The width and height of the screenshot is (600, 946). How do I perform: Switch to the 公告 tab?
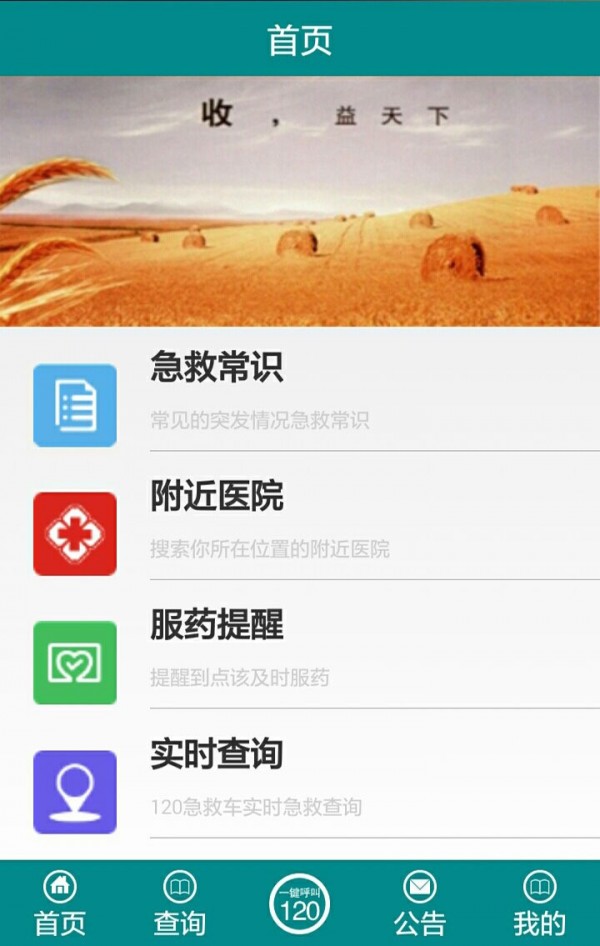pos(420,903)
